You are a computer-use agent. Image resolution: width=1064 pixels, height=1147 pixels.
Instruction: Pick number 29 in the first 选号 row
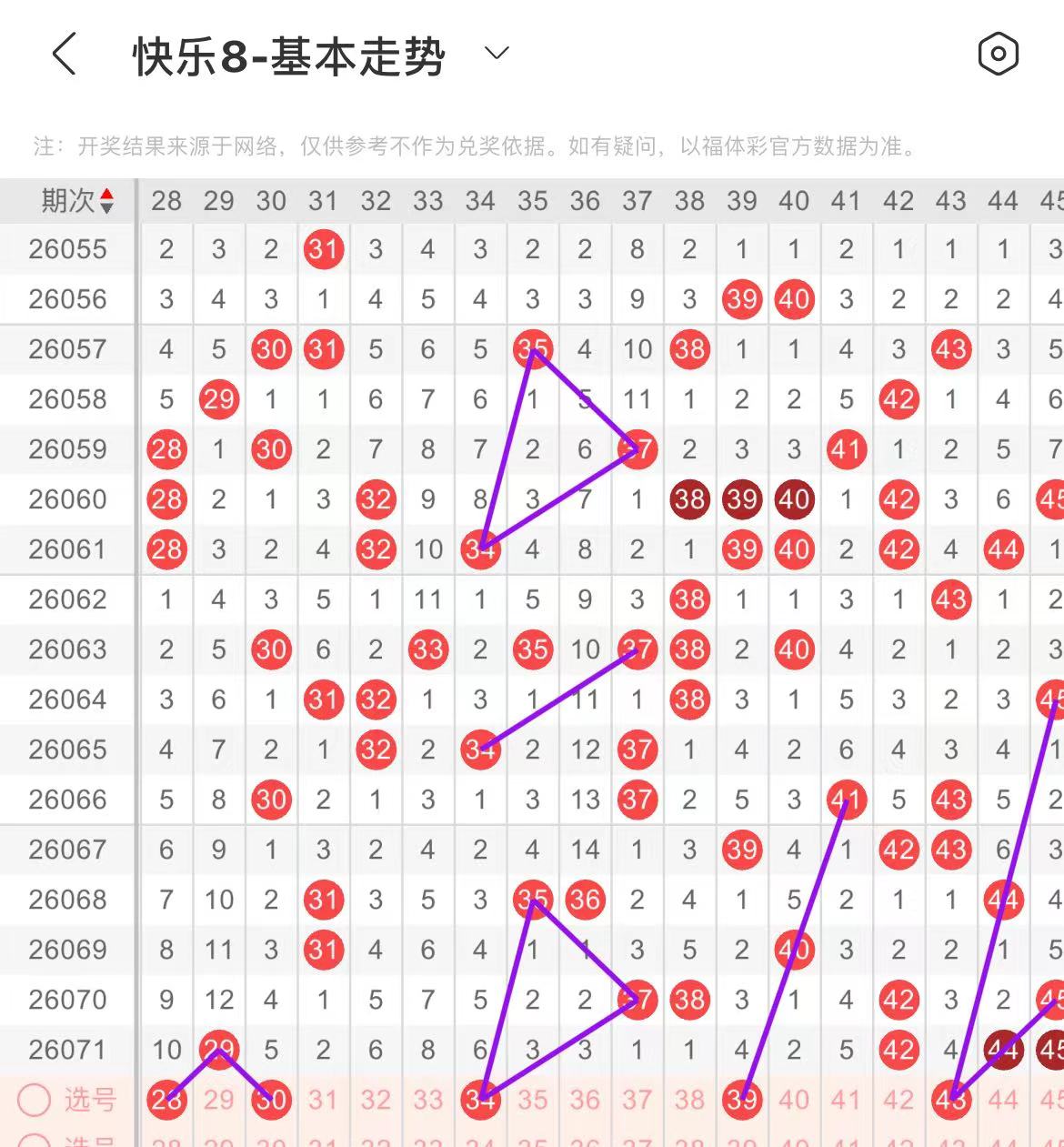point(218,1100)
